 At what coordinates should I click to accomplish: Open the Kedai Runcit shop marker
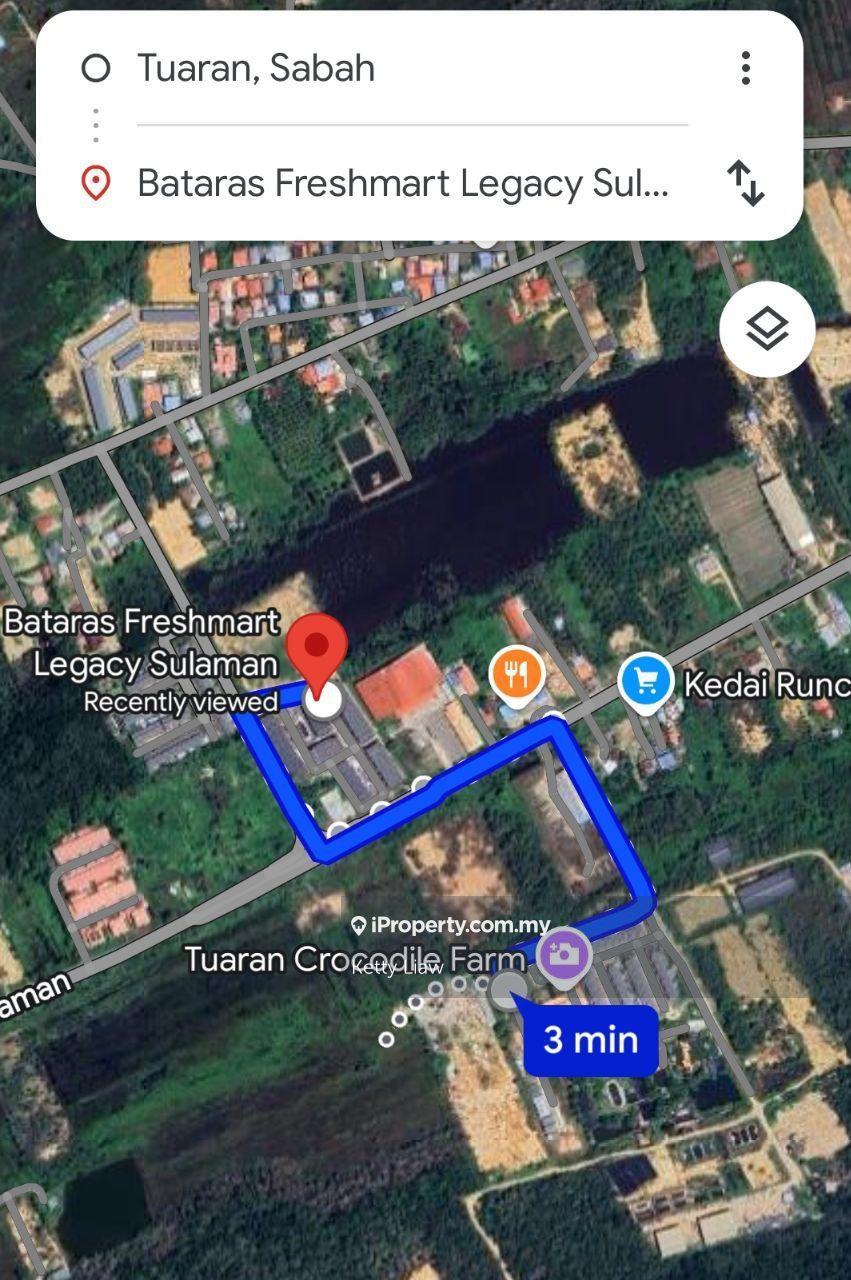[646, 682]
